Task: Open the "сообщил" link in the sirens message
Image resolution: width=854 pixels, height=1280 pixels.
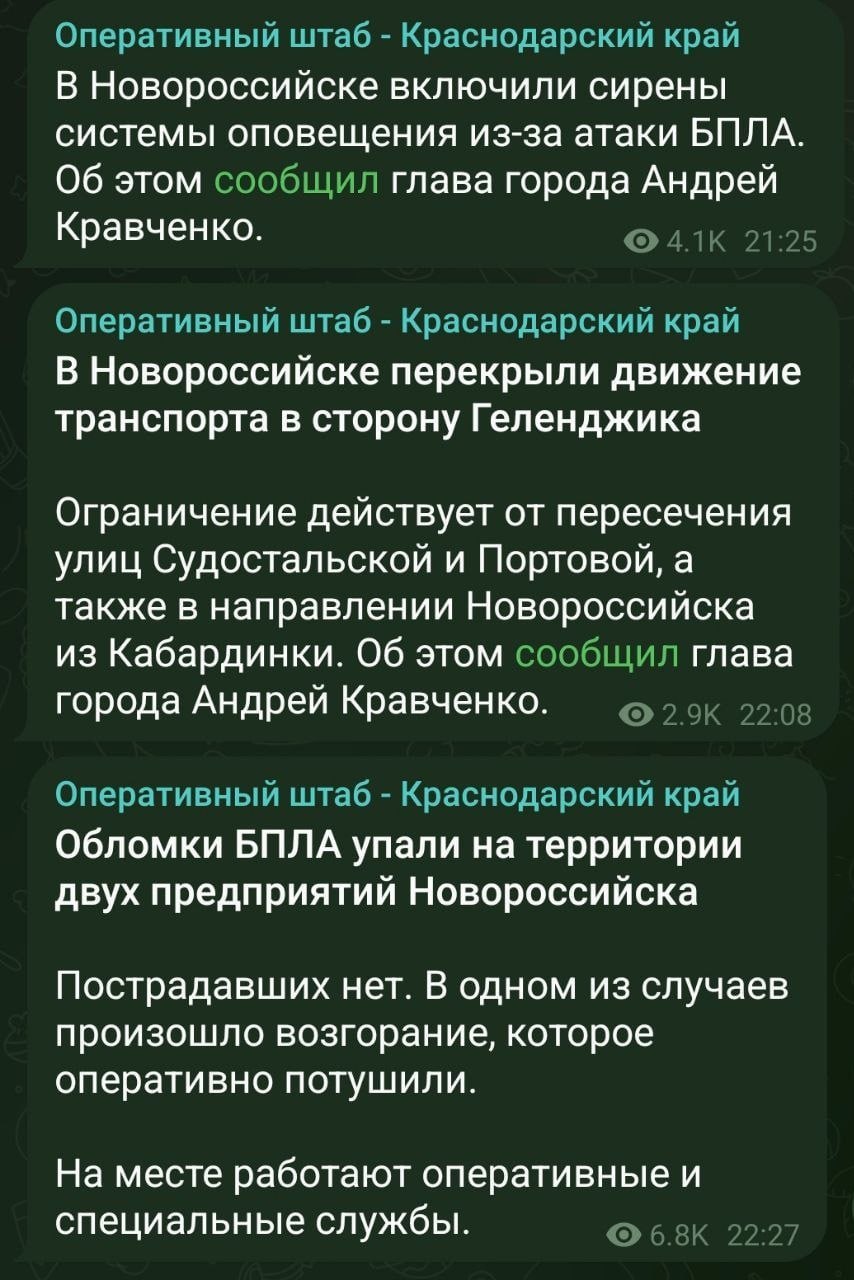Action: pos(295,183)
